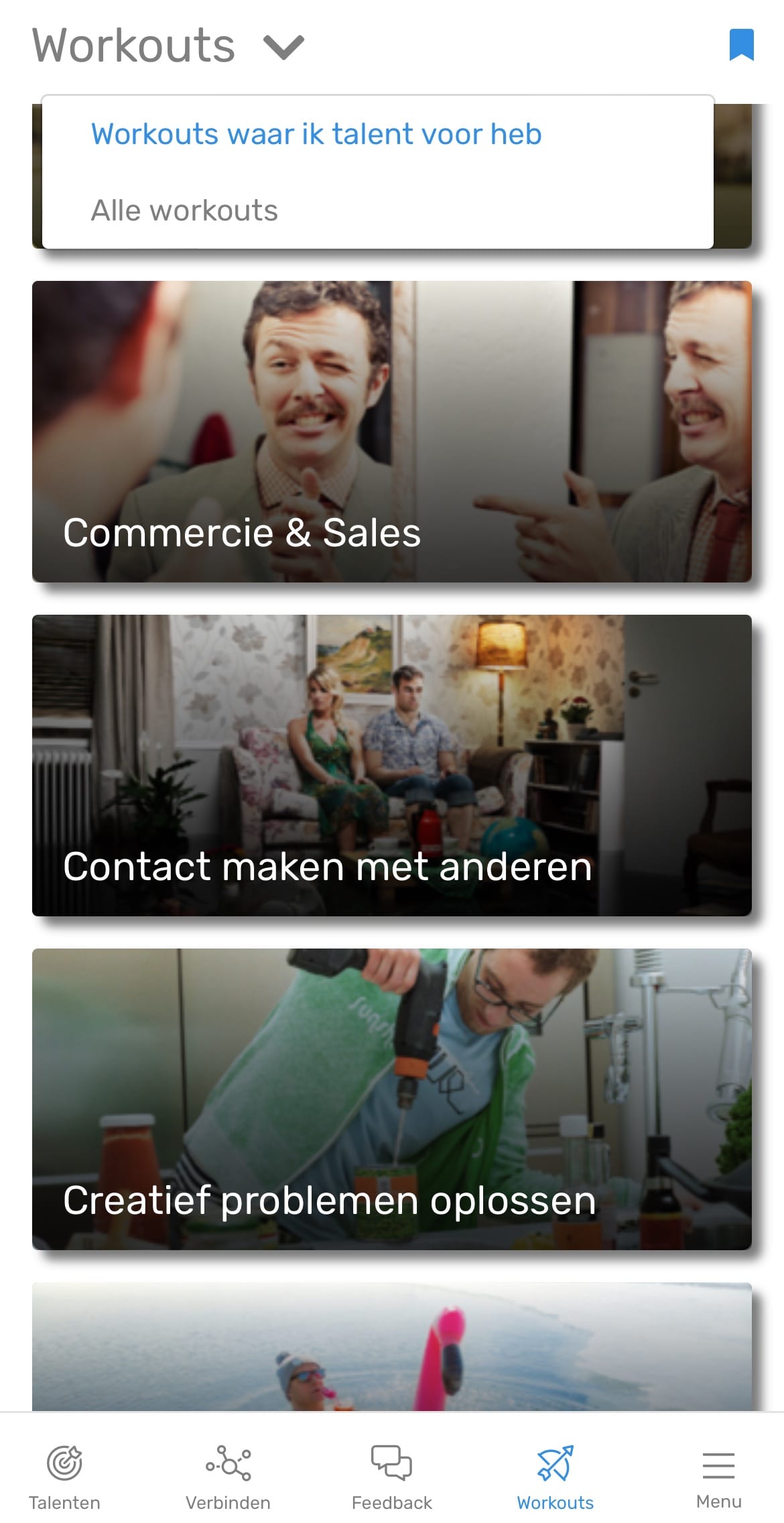Open the Commercie & Sales workout card

(x=392, y=431)
